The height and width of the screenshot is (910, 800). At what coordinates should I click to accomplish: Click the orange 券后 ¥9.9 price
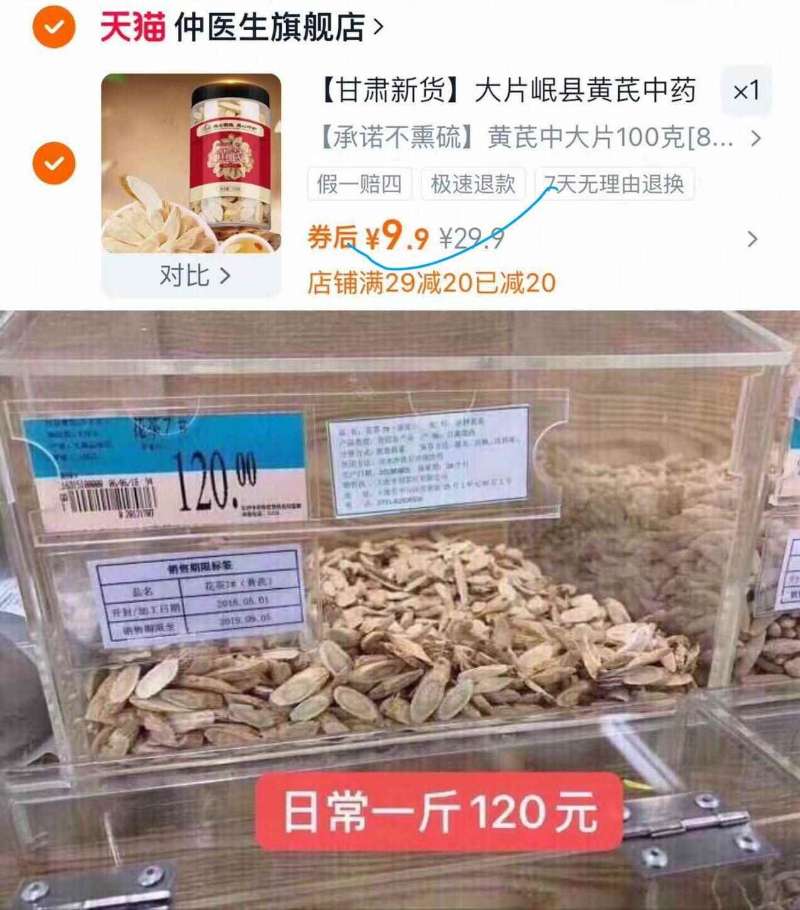(x=392, y=238)
